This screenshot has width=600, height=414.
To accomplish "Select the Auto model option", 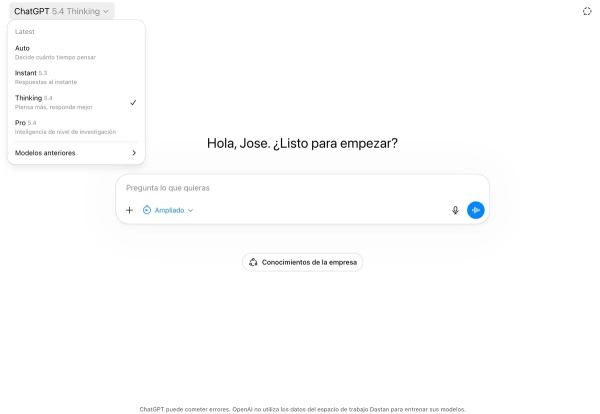I will tap(76, 52).
